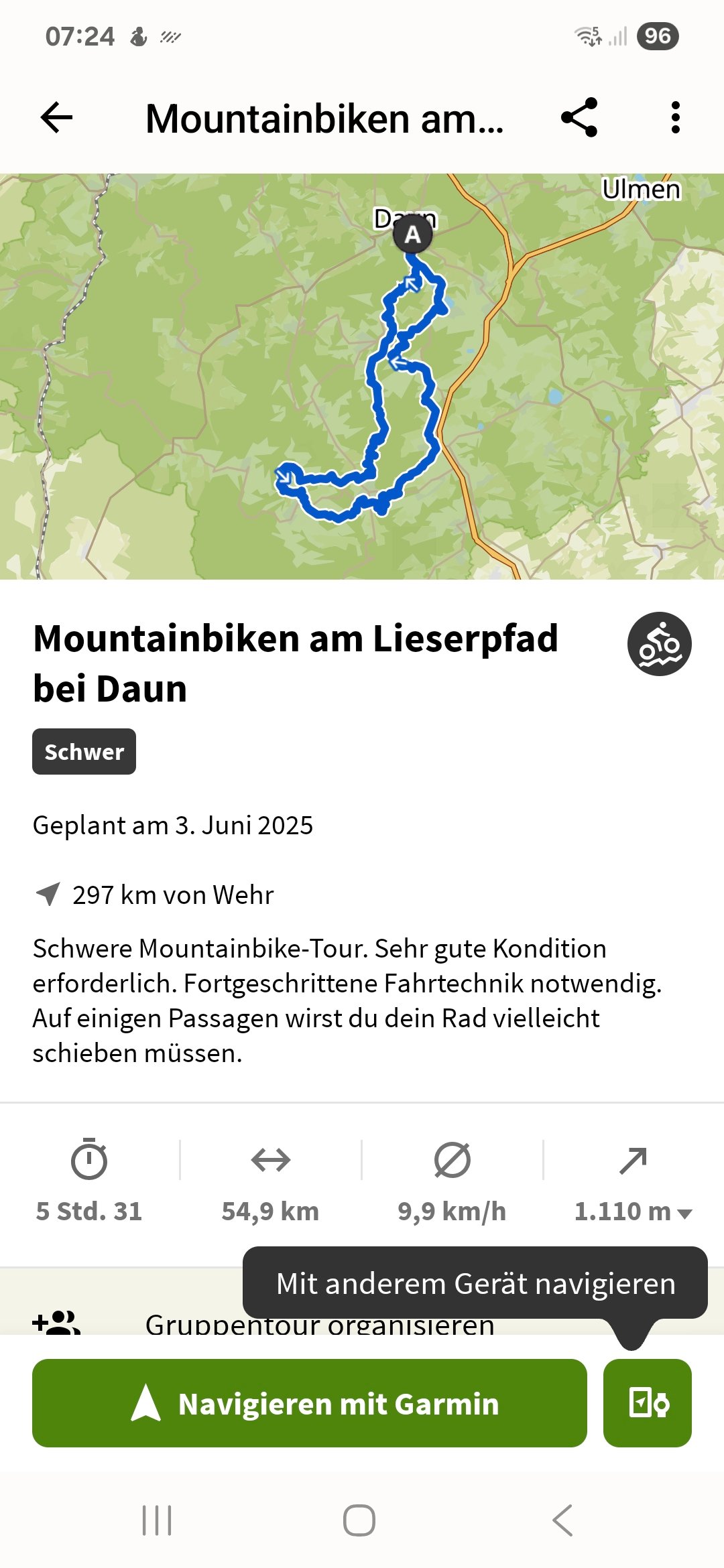Share this mountain bike tour
This screenshot has height=1568, width=724.
point(579,118)
